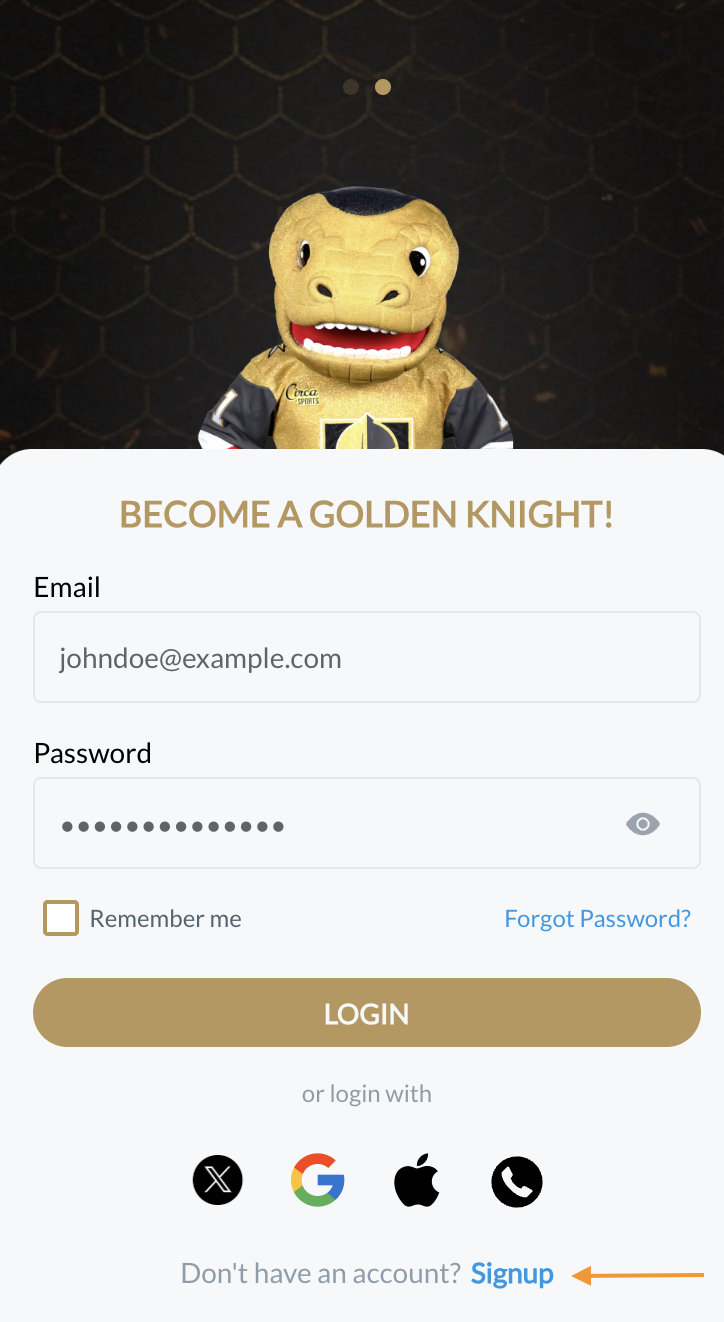
Task: Sign in using Google
Action: point(318,1179)
